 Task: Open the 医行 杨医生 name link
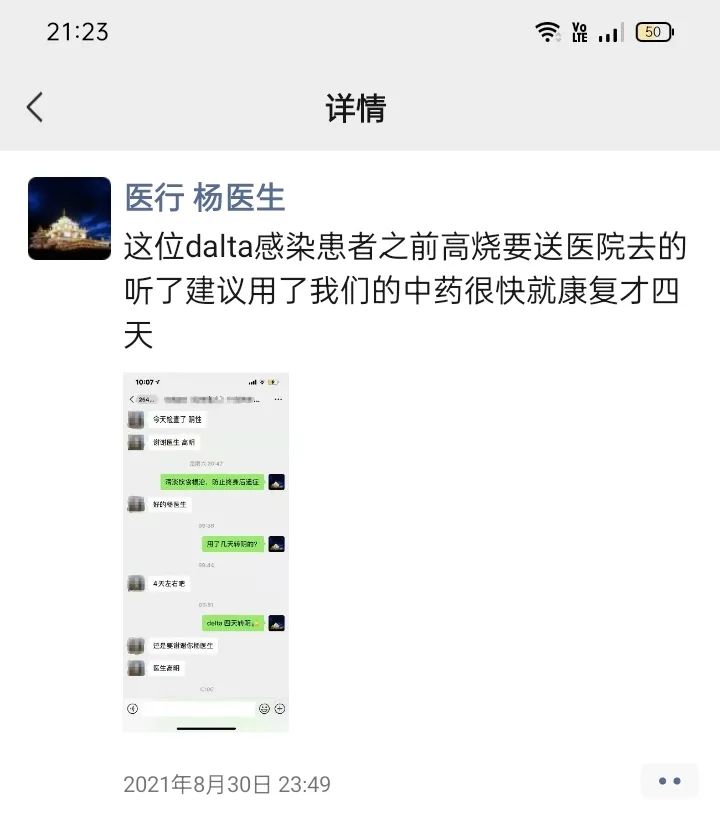(205, 197)
